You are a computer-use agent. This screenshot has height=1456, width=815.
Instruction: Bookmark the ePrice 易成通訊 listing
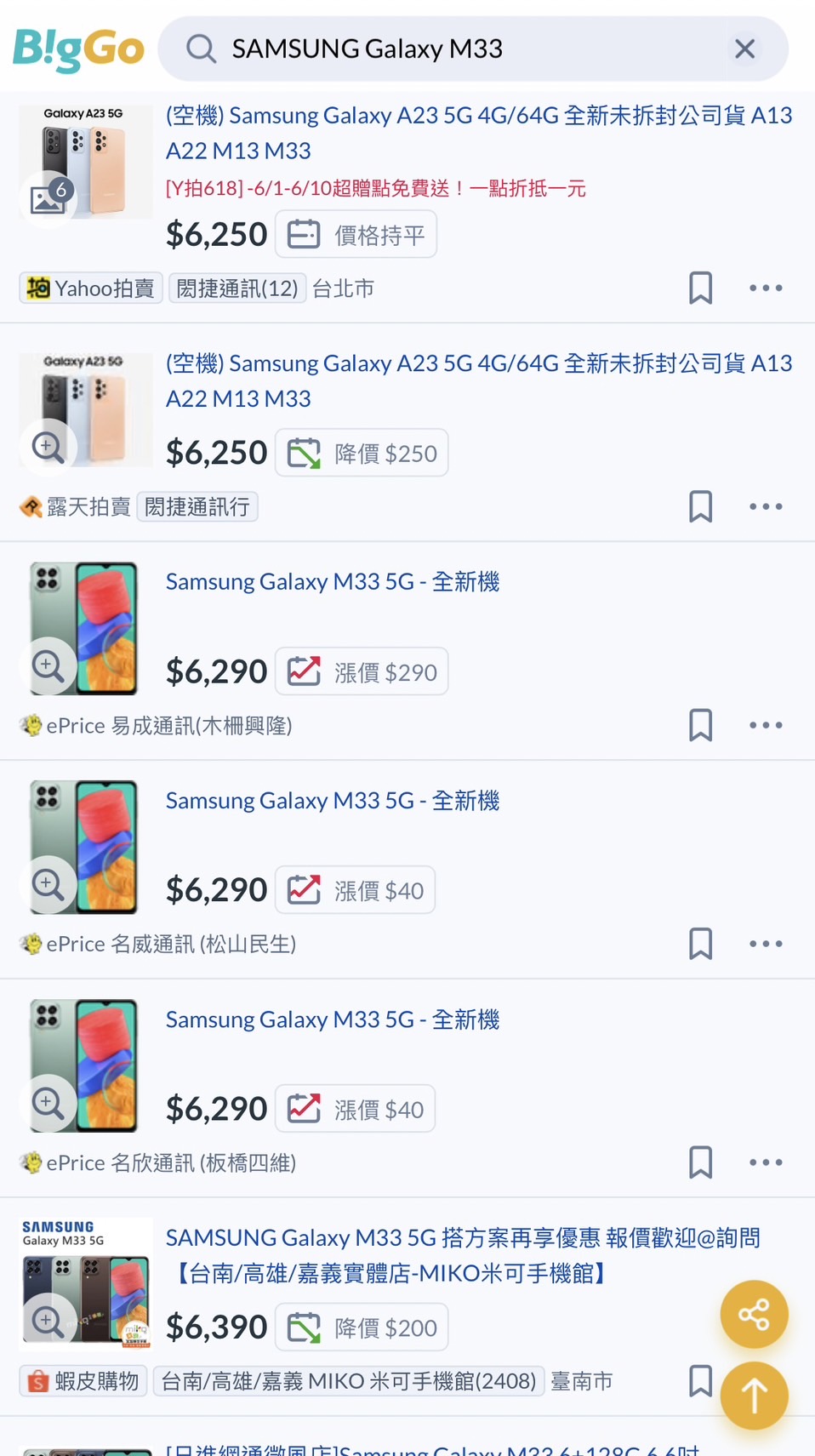[700, 725]
